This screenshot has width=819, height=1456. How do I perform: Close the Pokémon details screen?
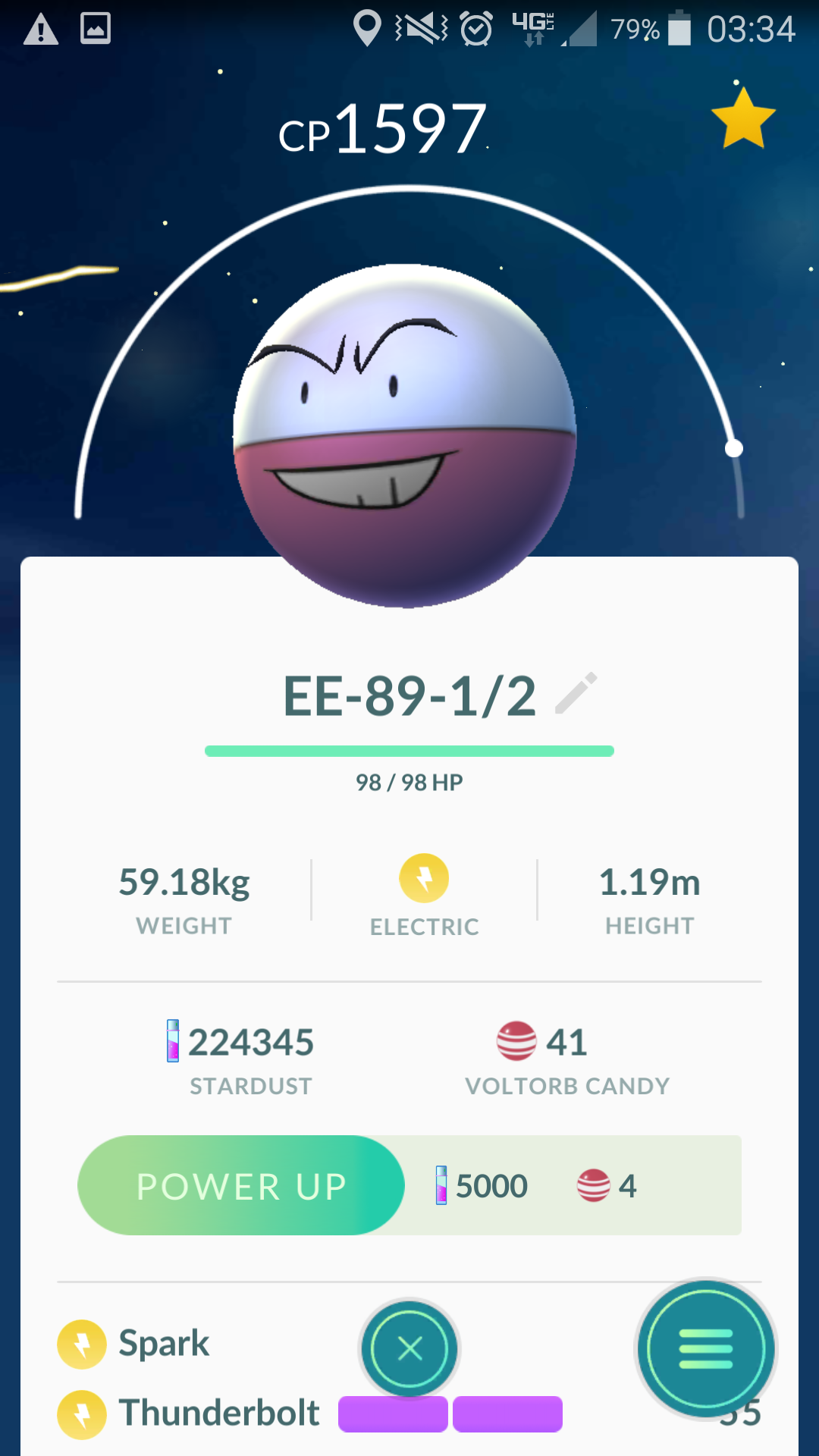[x=409, y=1349]
